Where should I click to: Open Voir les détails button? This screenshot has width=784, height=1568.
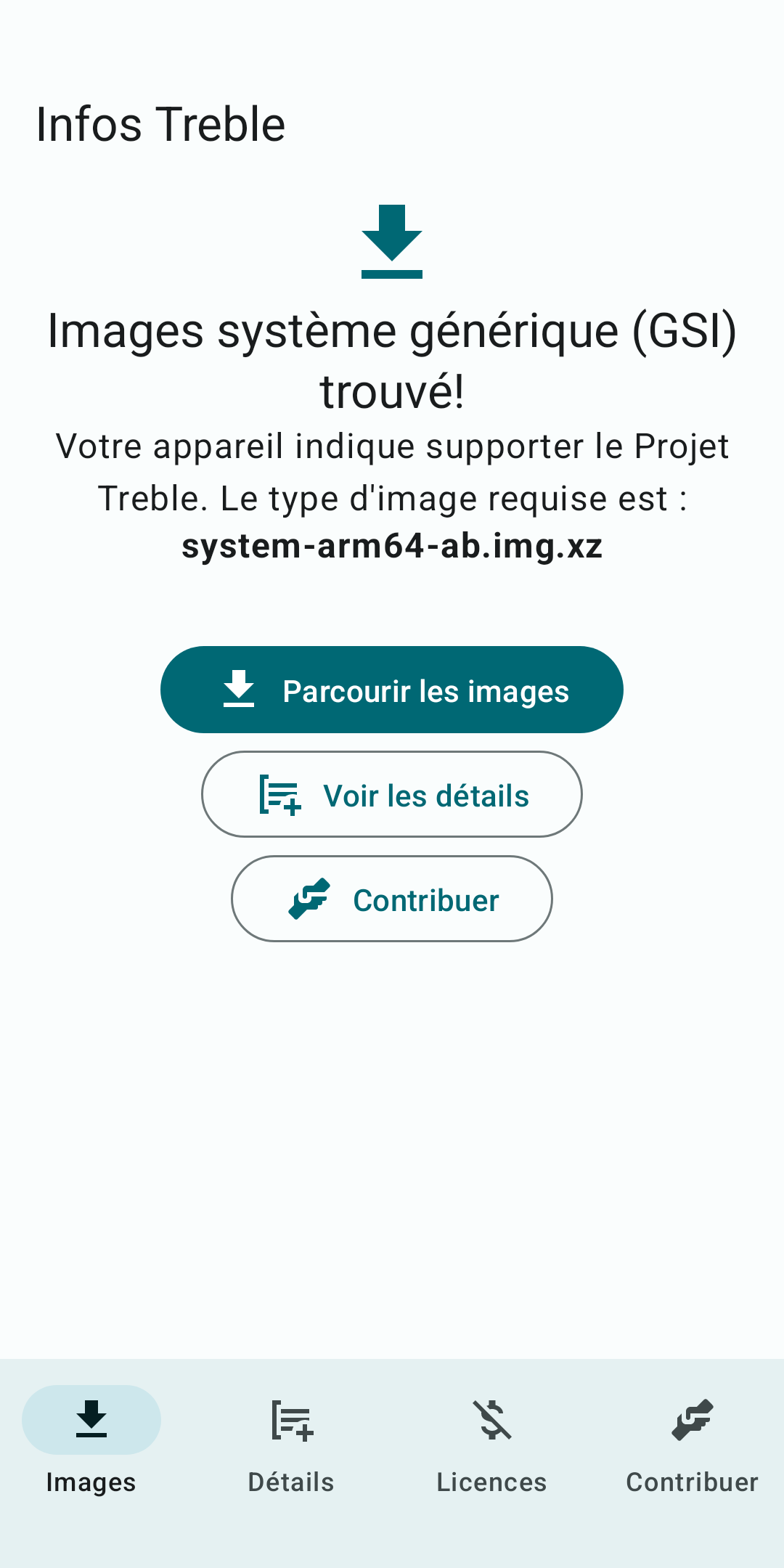pos(391,794)
